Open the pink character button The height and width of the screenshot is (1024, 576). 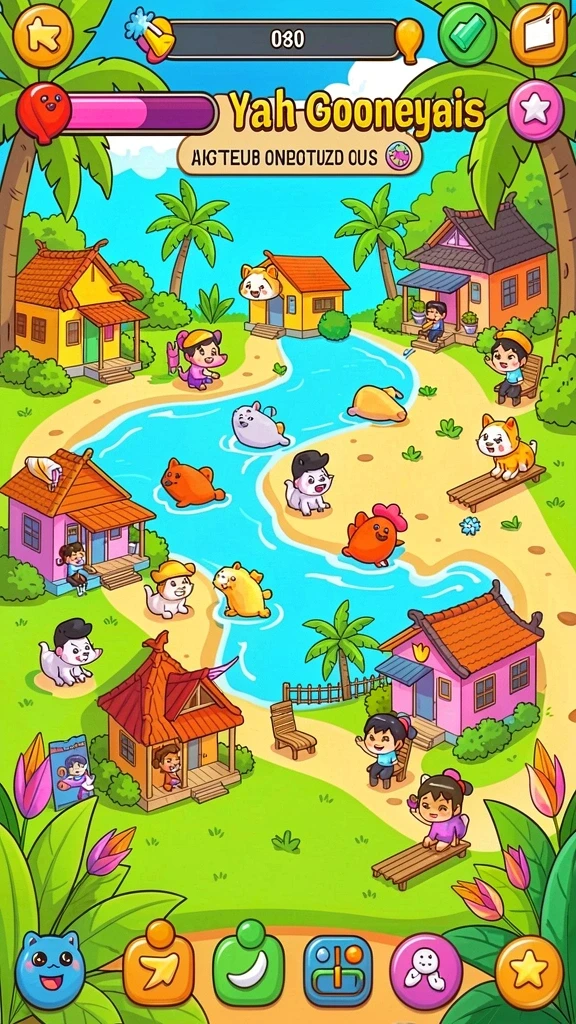pos(426,970)
